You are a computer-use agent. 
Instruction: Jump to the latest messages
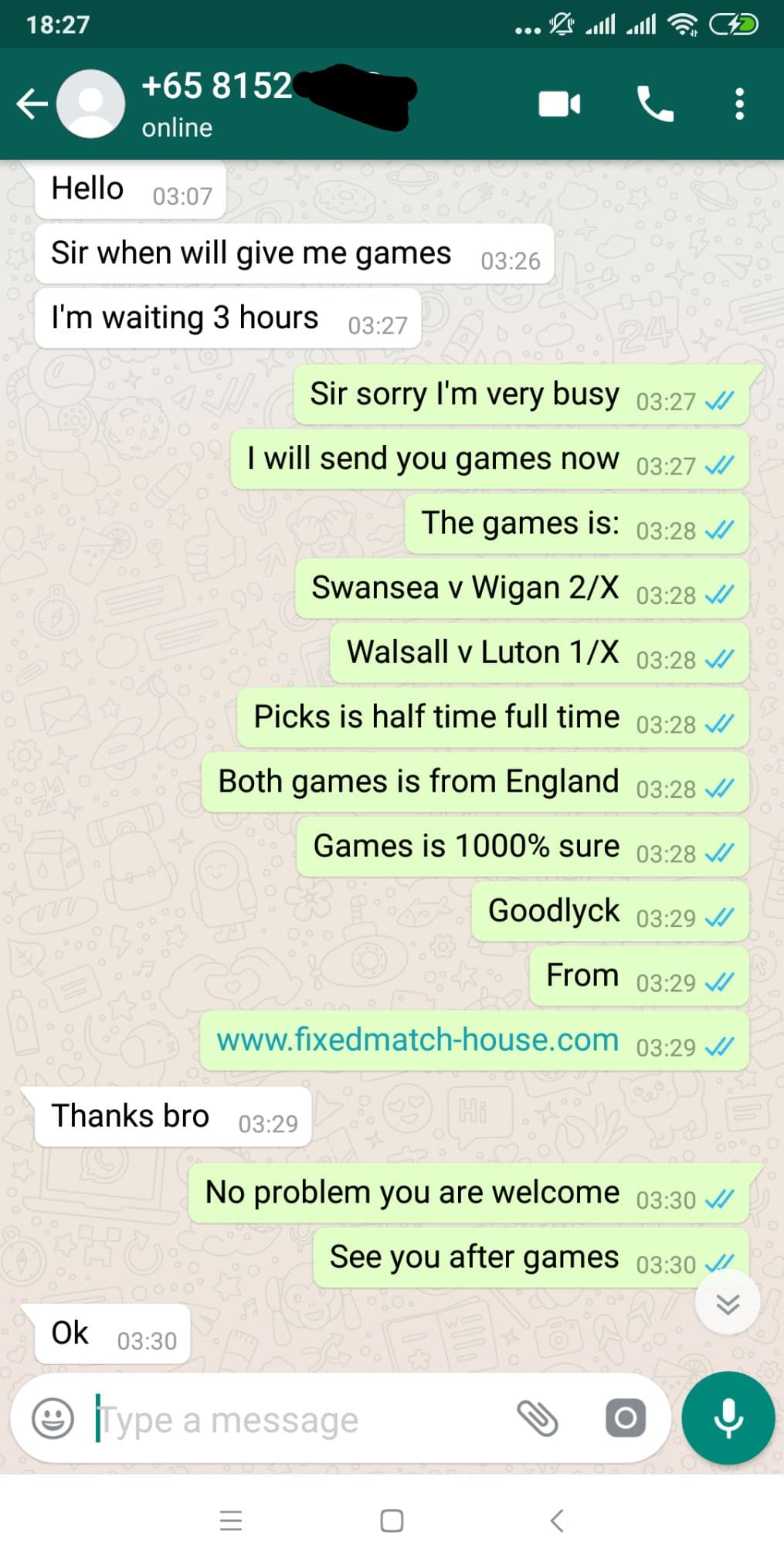coord(728,1303)
